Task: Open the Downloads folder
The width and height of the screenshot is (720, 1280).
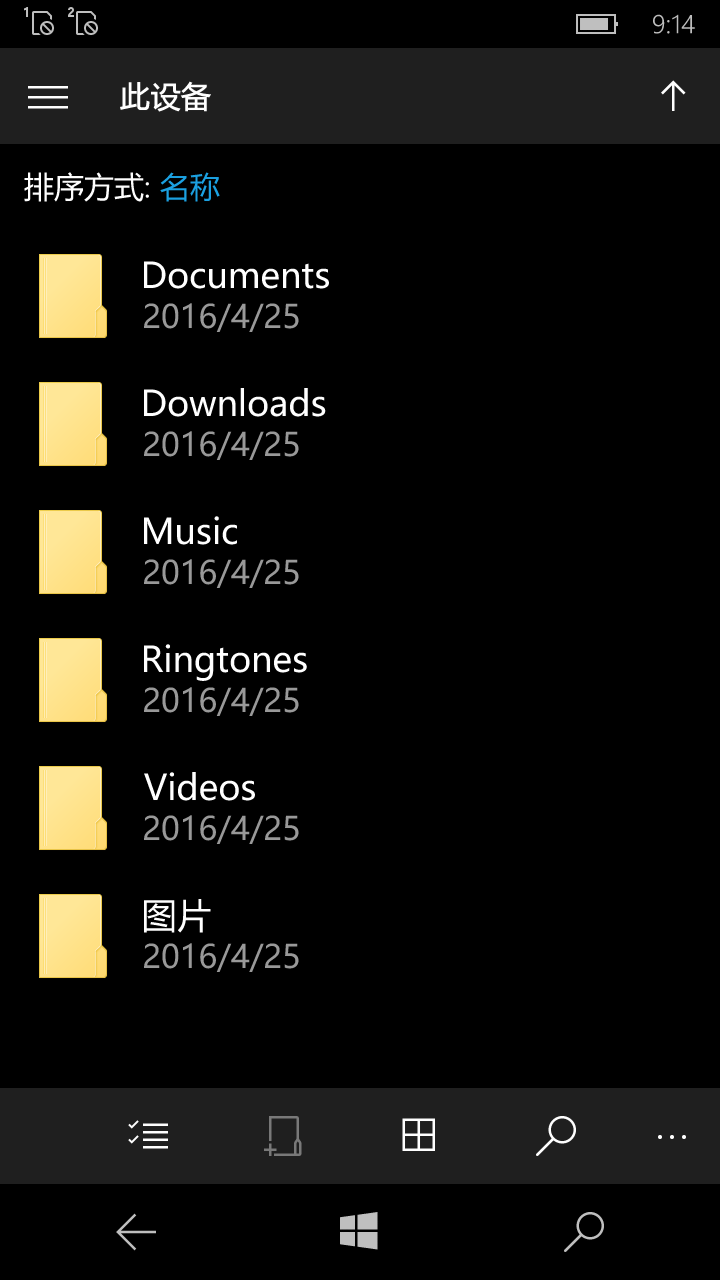Action: click(x=360, y=424)
